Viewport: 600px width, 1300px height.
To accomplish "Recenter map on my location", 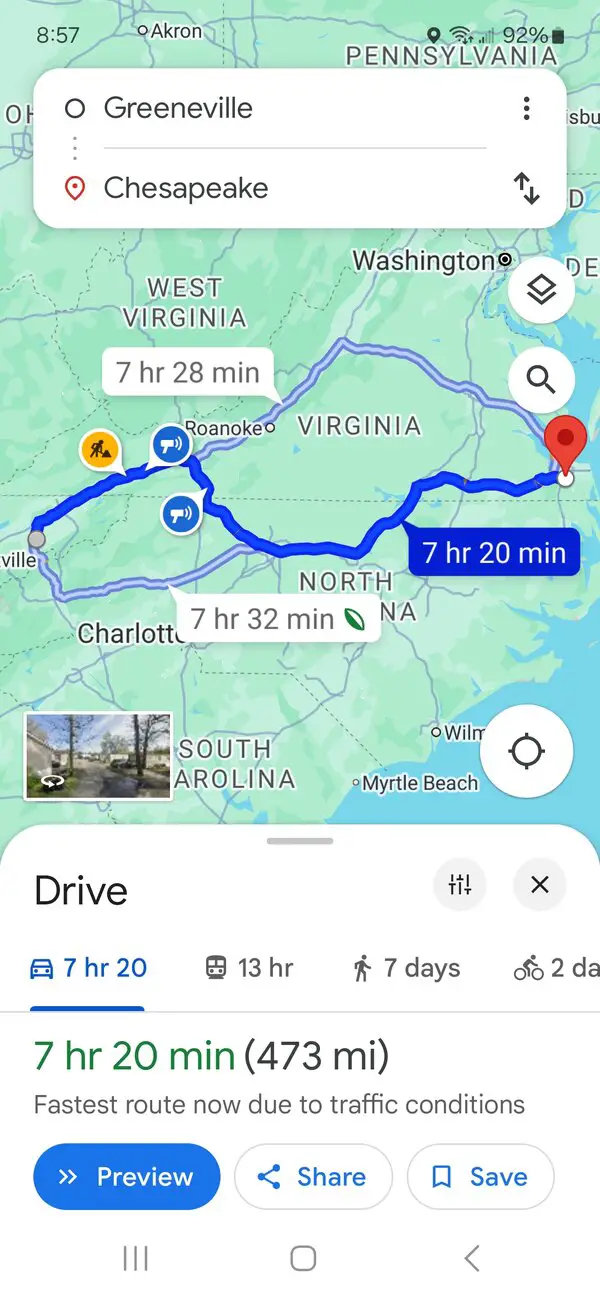I will click(526, 752).
